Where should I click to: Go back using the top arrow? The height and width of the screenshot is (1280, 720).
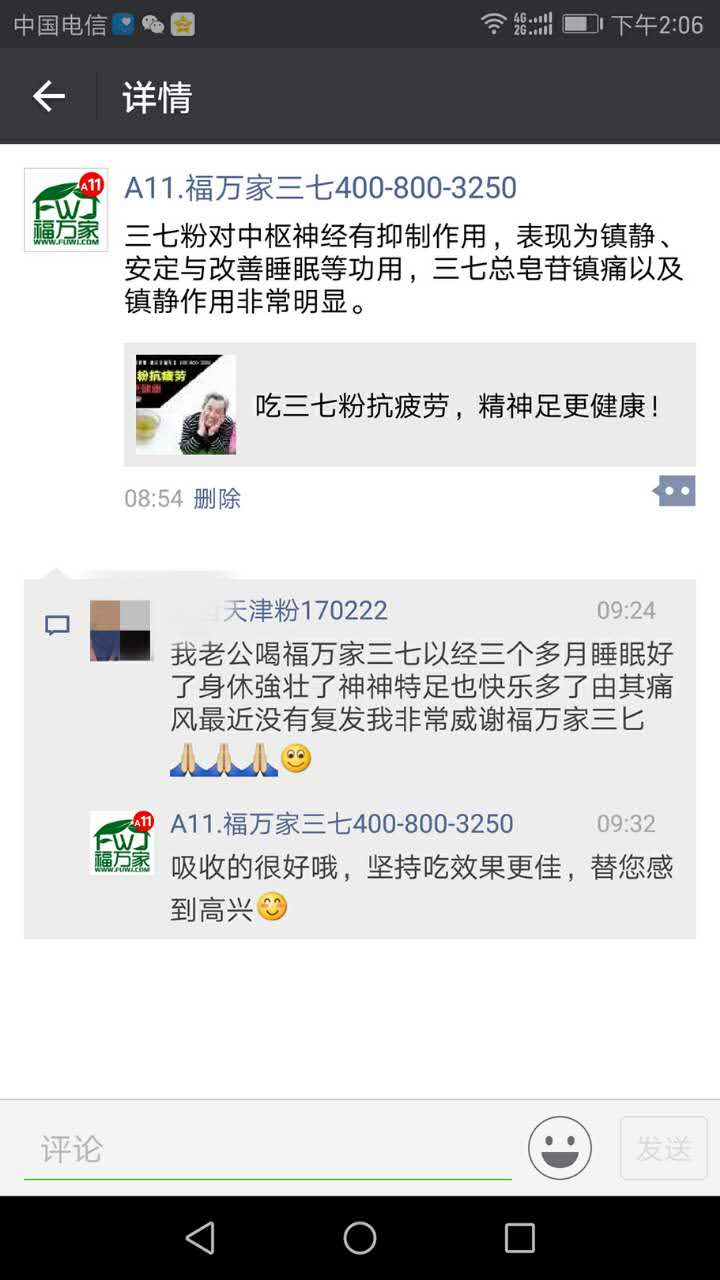click(48, 97)
